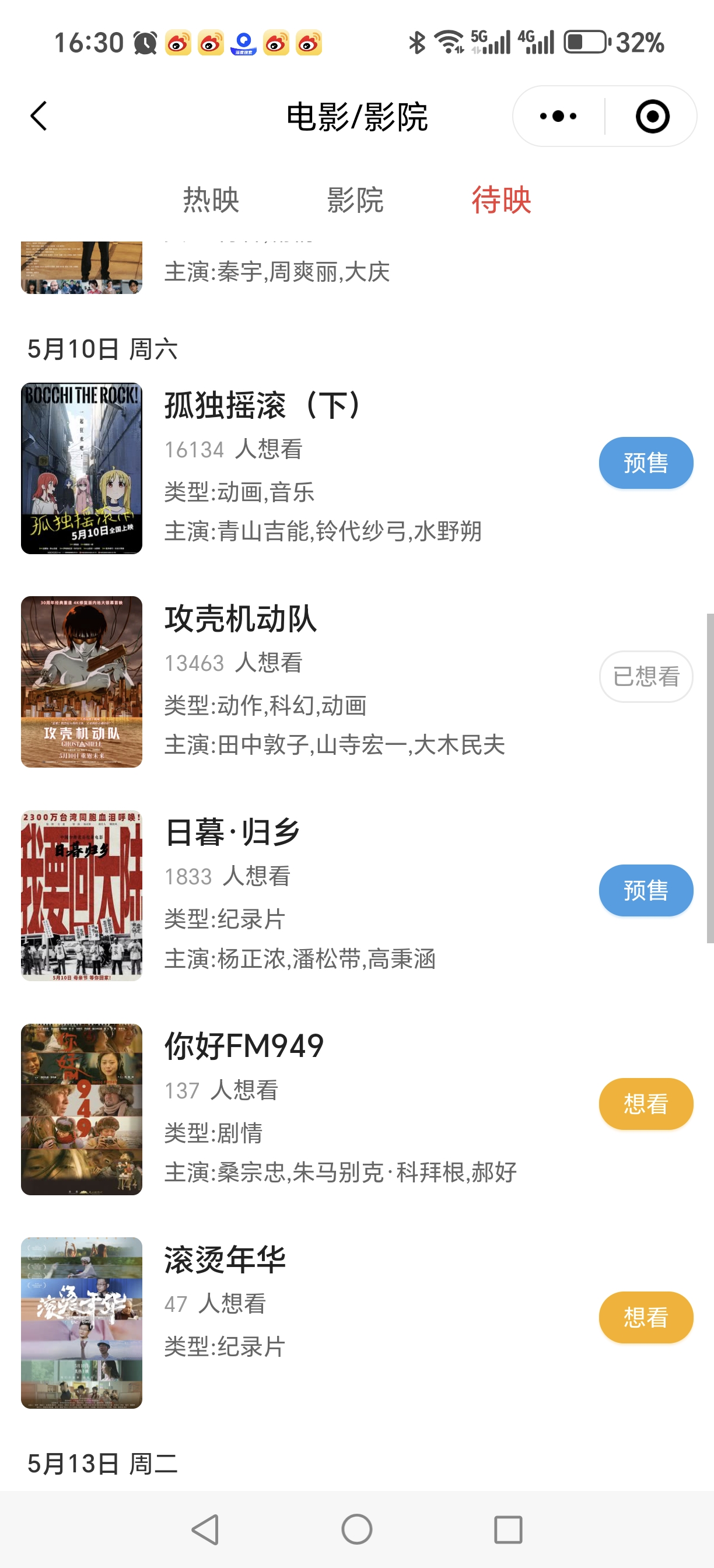Open the 日暮·归乡 movie entry
The height and width of the screenshot is (1568, 714).
(x=233, y=832)
